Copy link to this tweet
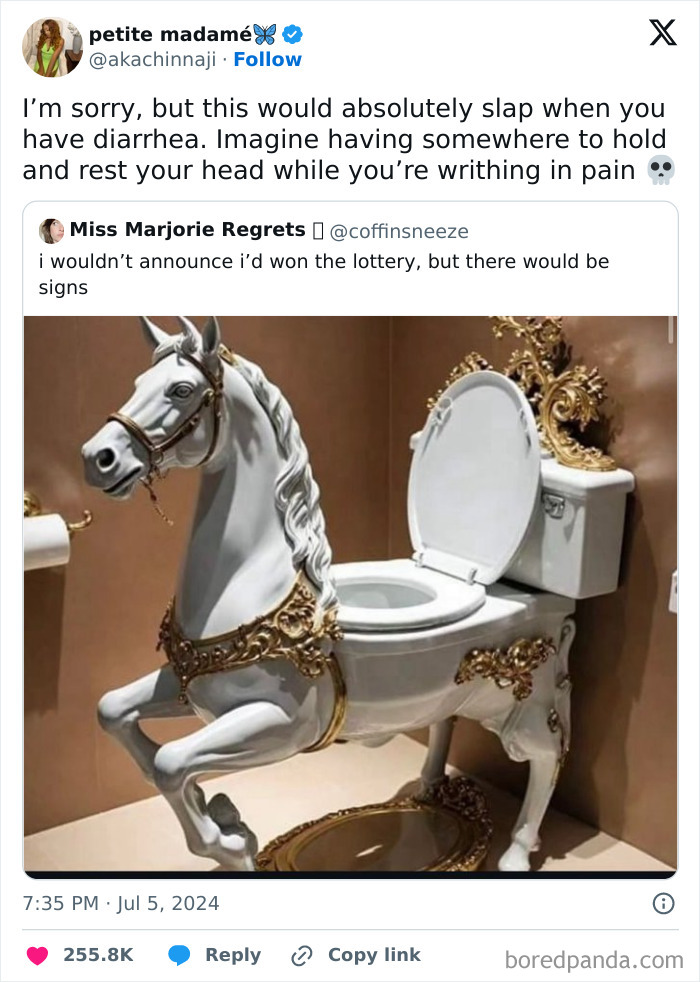700x982 pixels. pyautogui.click(x=356, y=955)
